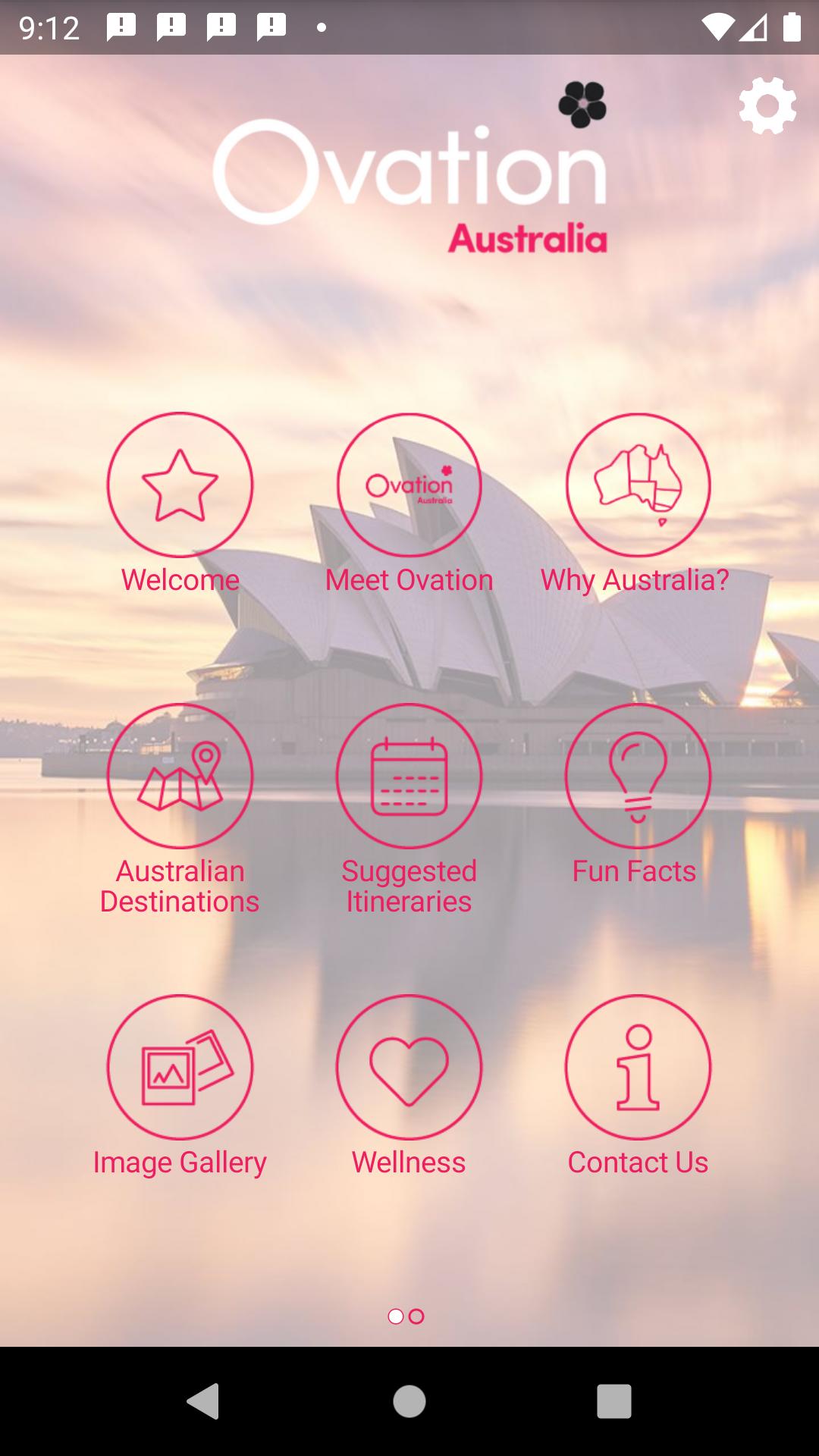
Task: Tap the Australian Destinations map pin icon
Action: (180, 775)
